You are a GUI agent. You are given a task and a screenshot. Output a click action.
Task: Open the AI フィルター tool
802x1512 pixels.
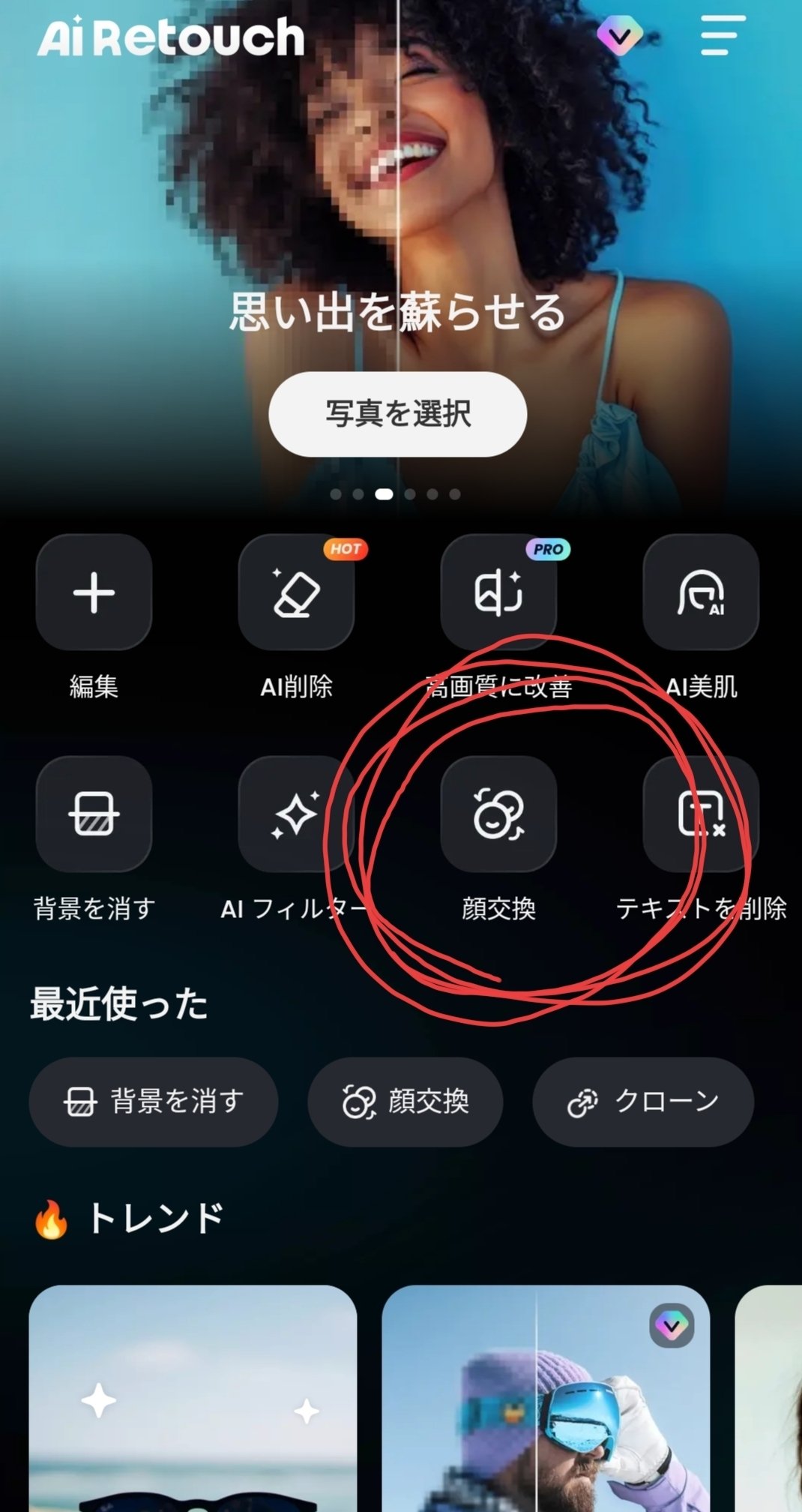296,814
